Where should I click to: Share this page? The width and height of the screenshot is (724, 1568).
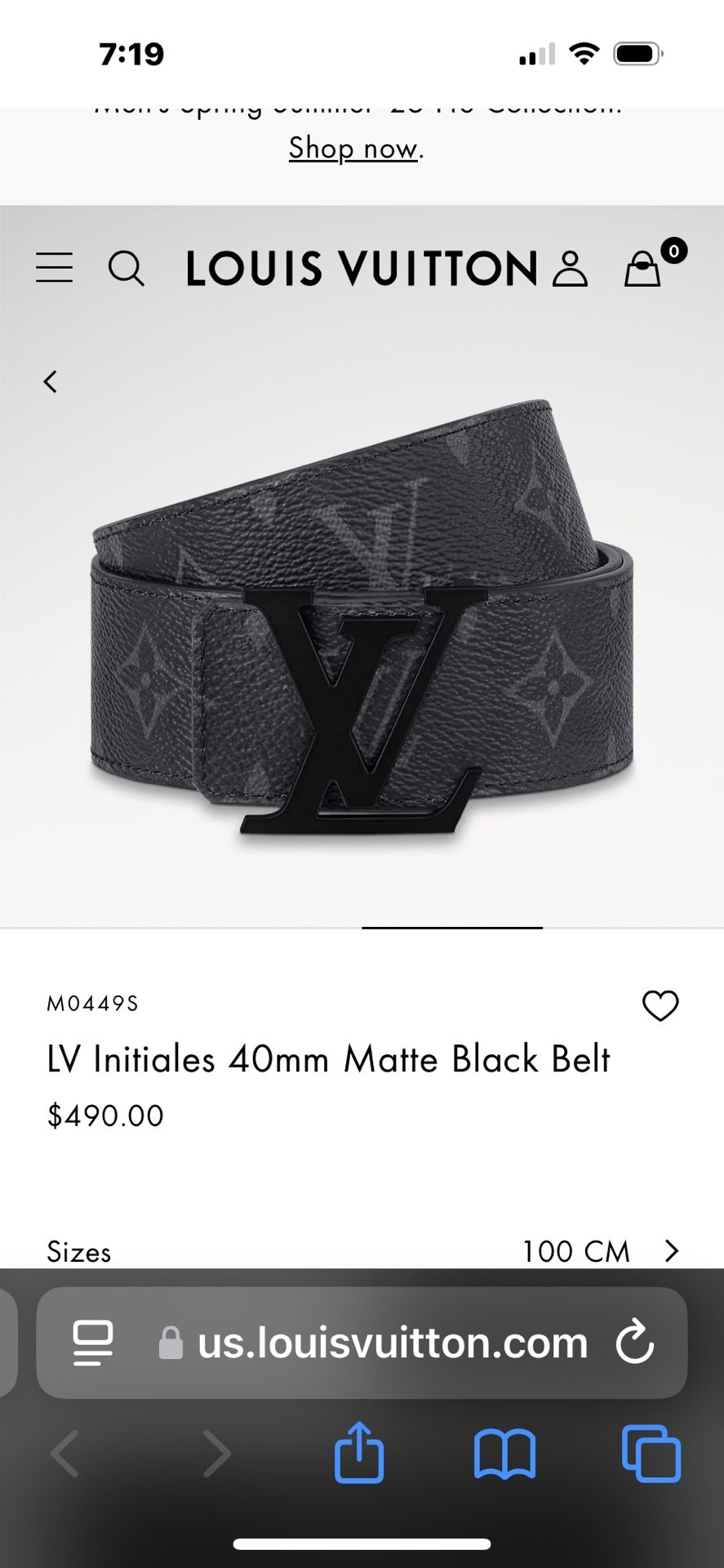click(x=359, y=1453)
